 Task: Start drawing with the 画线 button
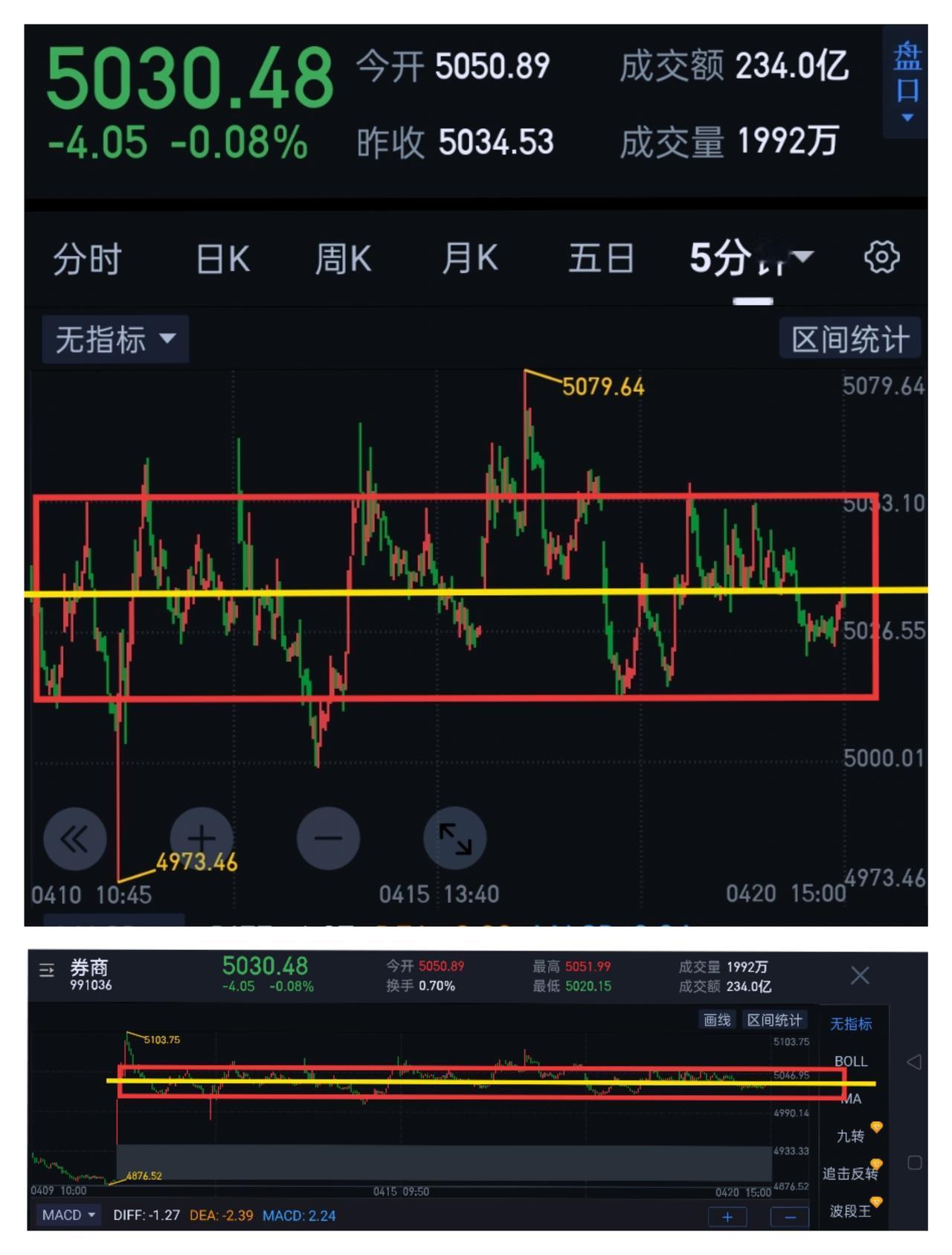point(718,1019)
